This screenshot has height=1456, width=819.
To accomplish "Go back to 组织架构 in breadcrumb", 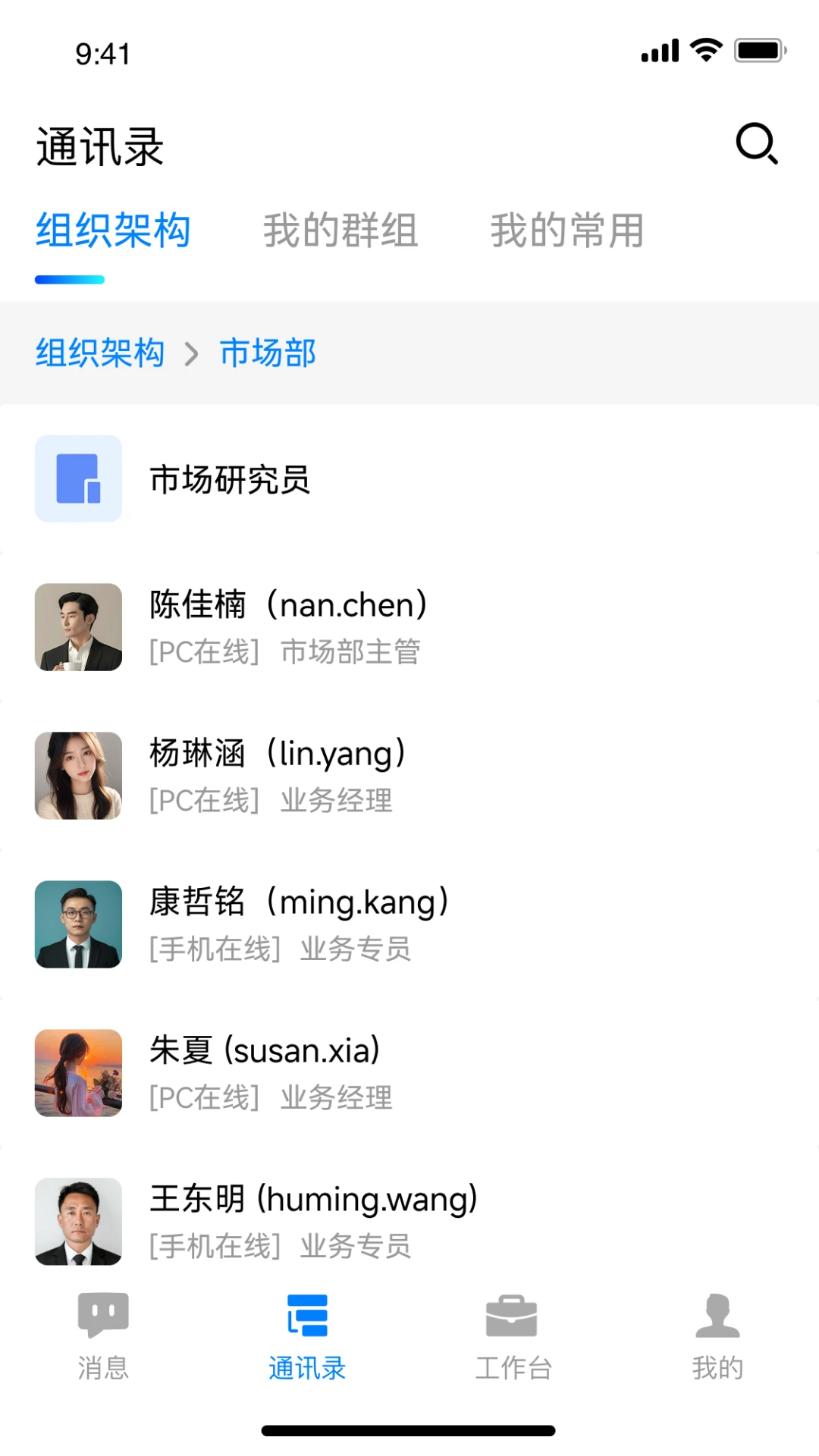I will [x=100, y=353].
